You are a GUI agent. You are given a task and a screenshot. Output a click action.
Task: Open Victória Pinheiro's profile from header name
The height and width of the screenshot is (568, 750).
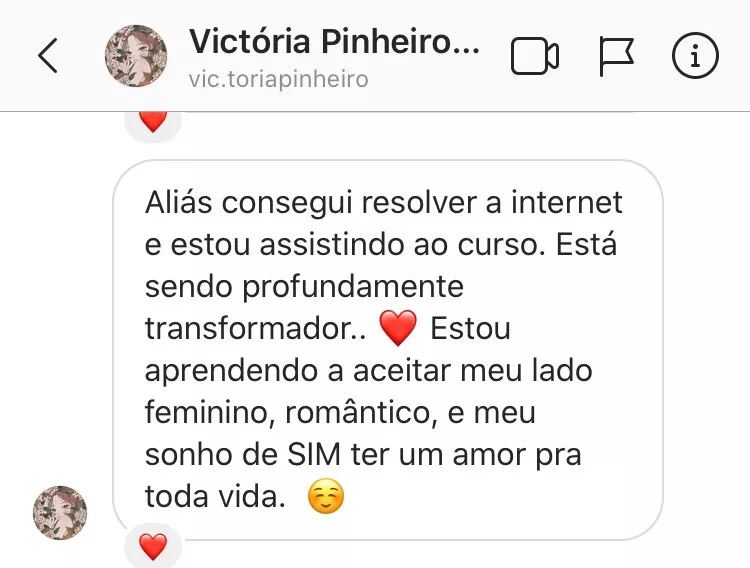[334, 42]
